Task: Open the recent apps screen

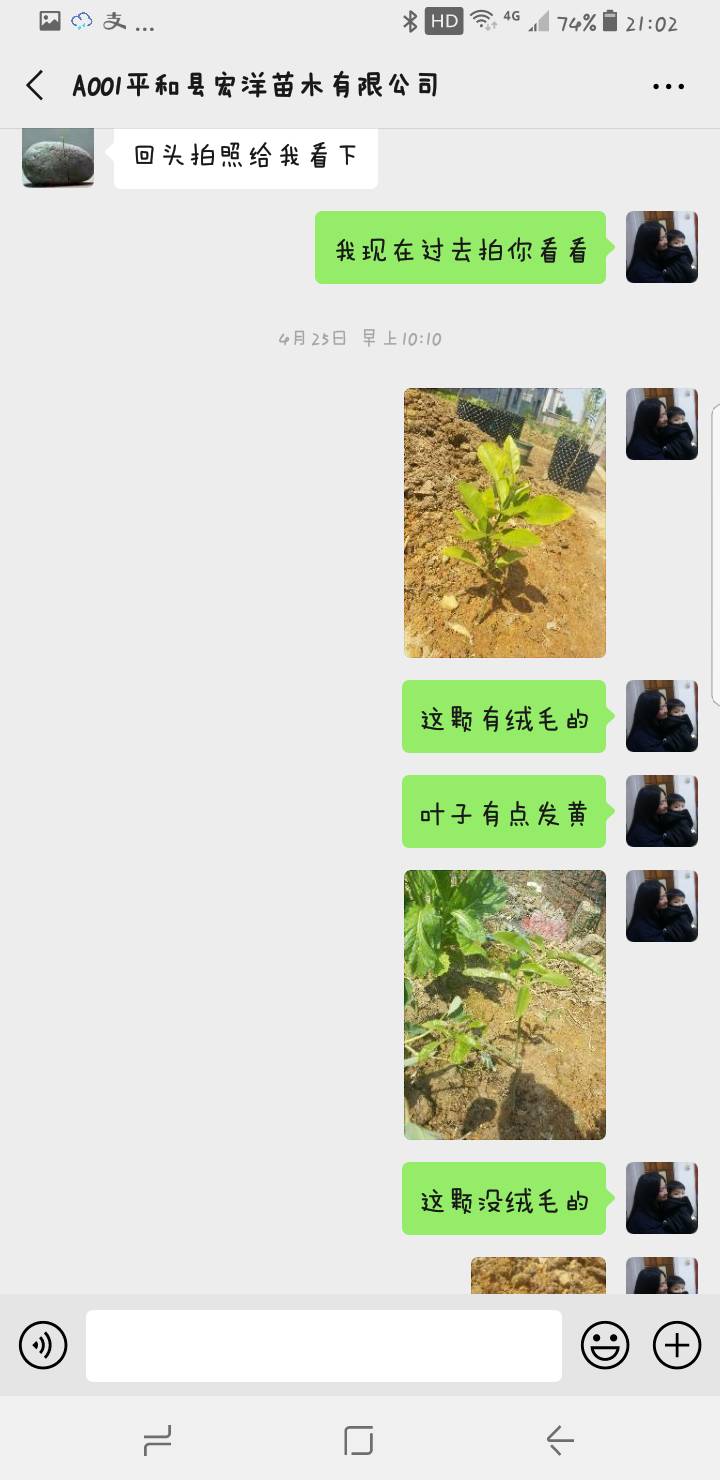Action: (157, 1440)
